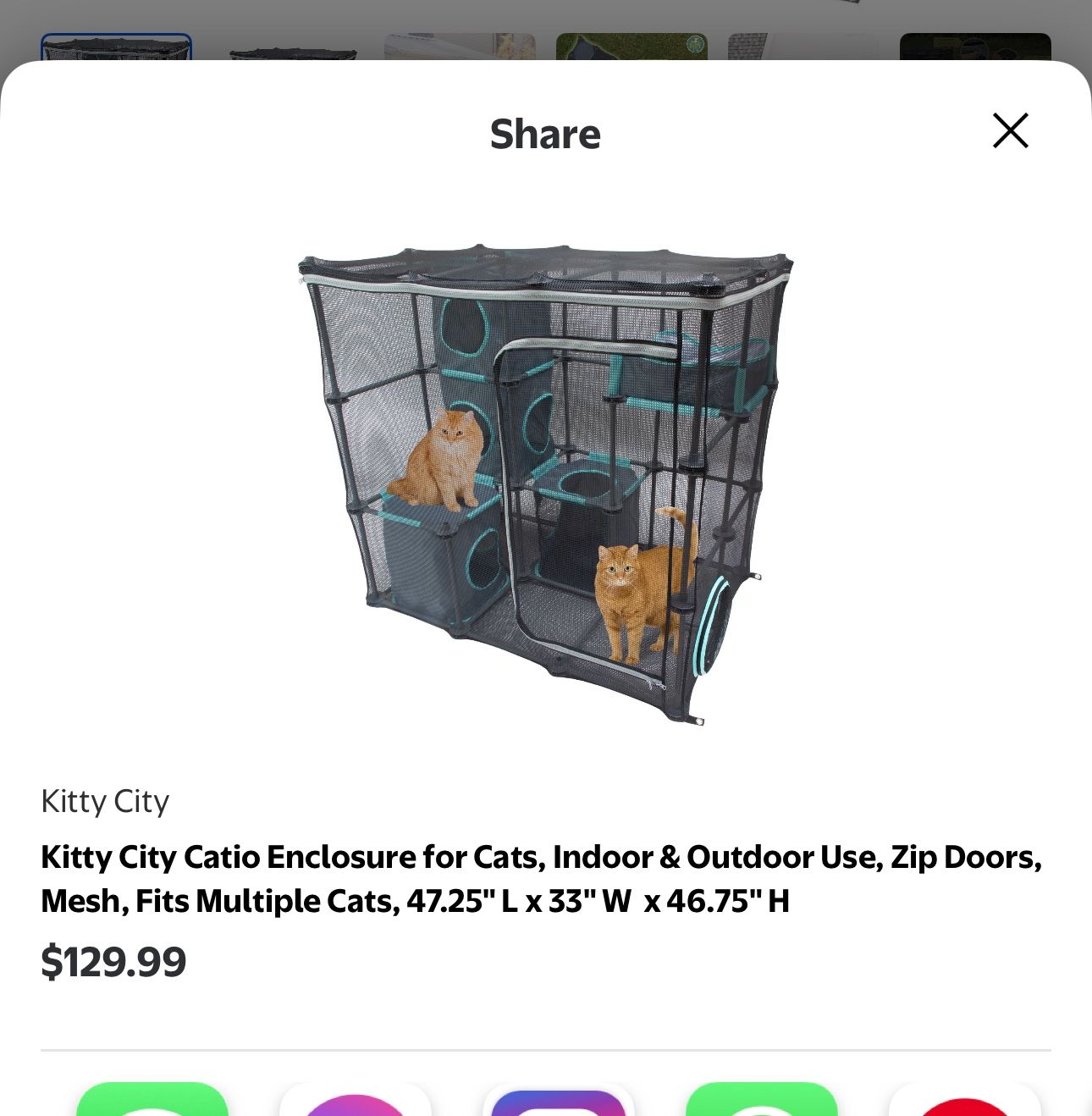This screenshot has width=1092, height=1116.
Task: Share via the green Messages app icon
Action: (152, 1101)
